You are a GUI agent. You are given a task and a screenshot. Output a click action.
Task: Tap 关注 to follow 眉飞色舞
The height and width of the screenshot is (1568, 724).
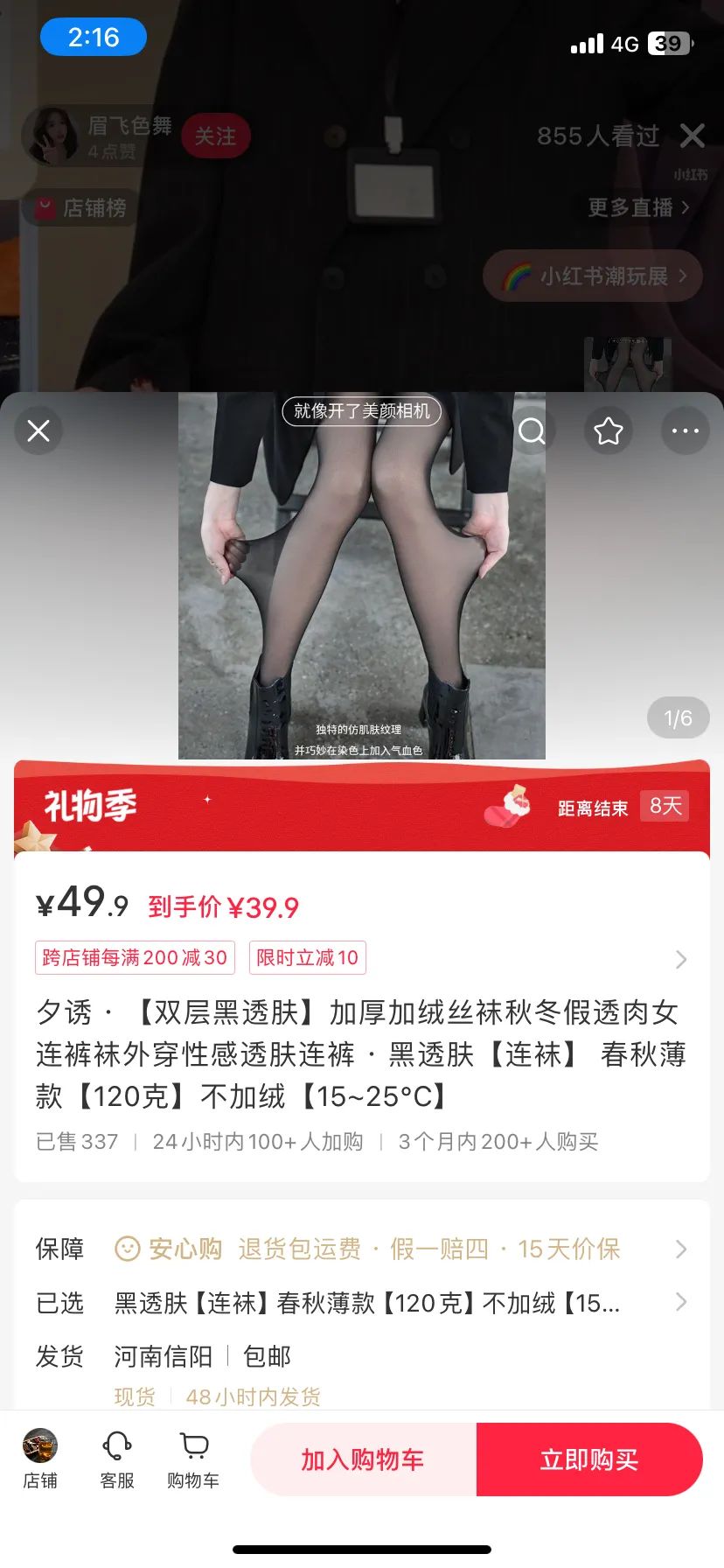215,136
